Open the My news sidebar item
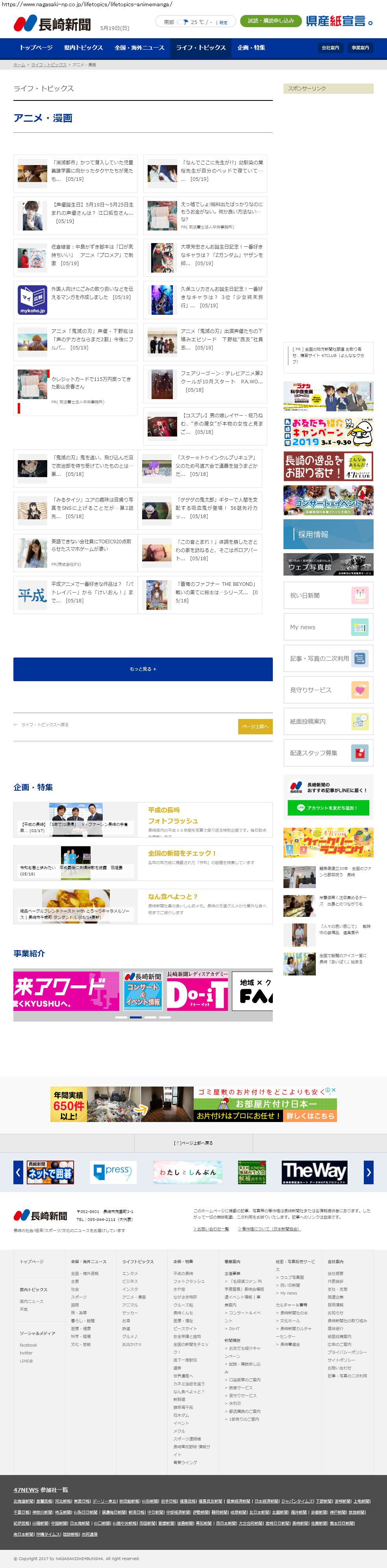The height and width of the screenshot is (1568, 387). click(329, 627)
